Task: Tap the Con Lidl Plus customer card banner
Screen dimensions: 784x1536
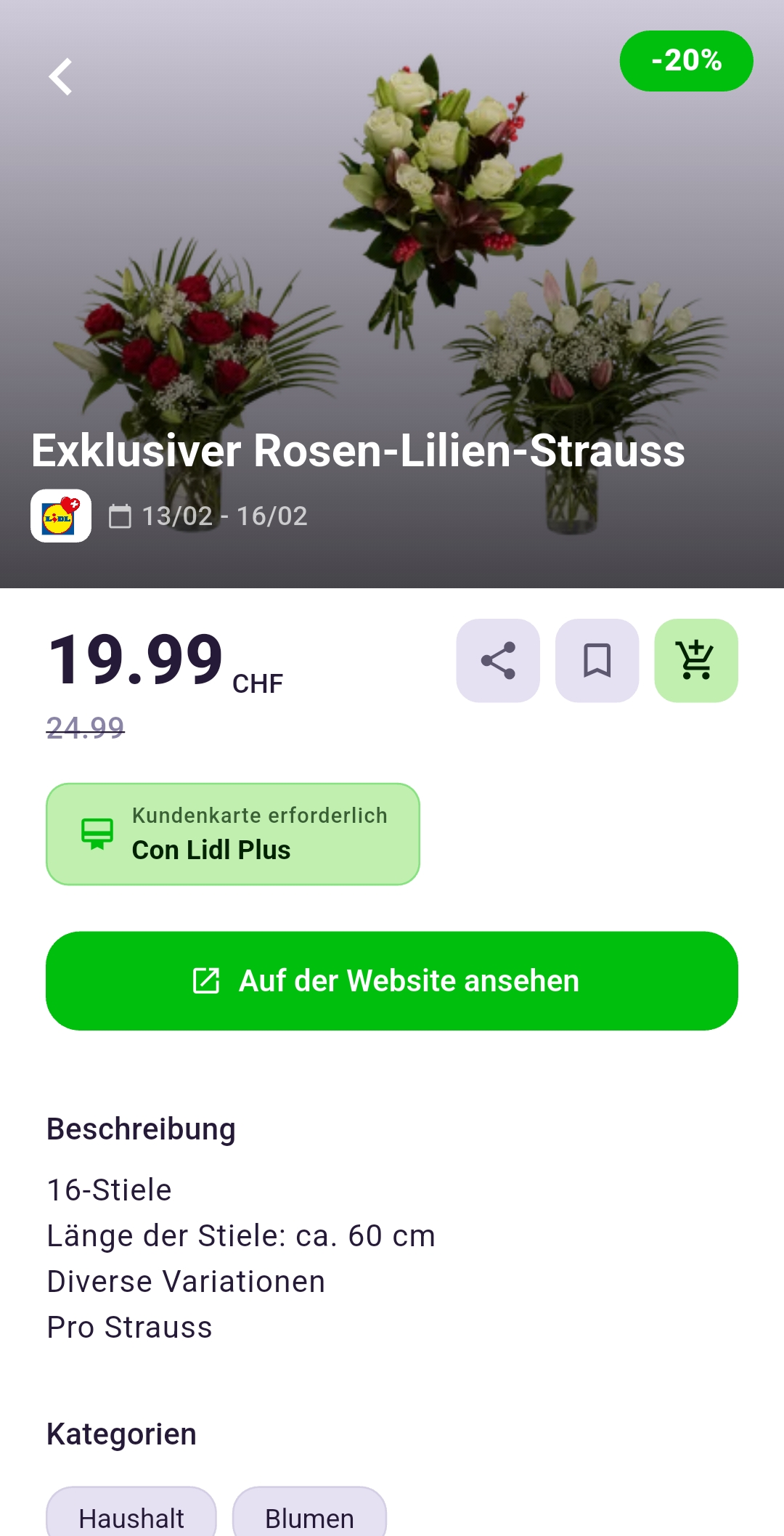Action: pos(232,834)
